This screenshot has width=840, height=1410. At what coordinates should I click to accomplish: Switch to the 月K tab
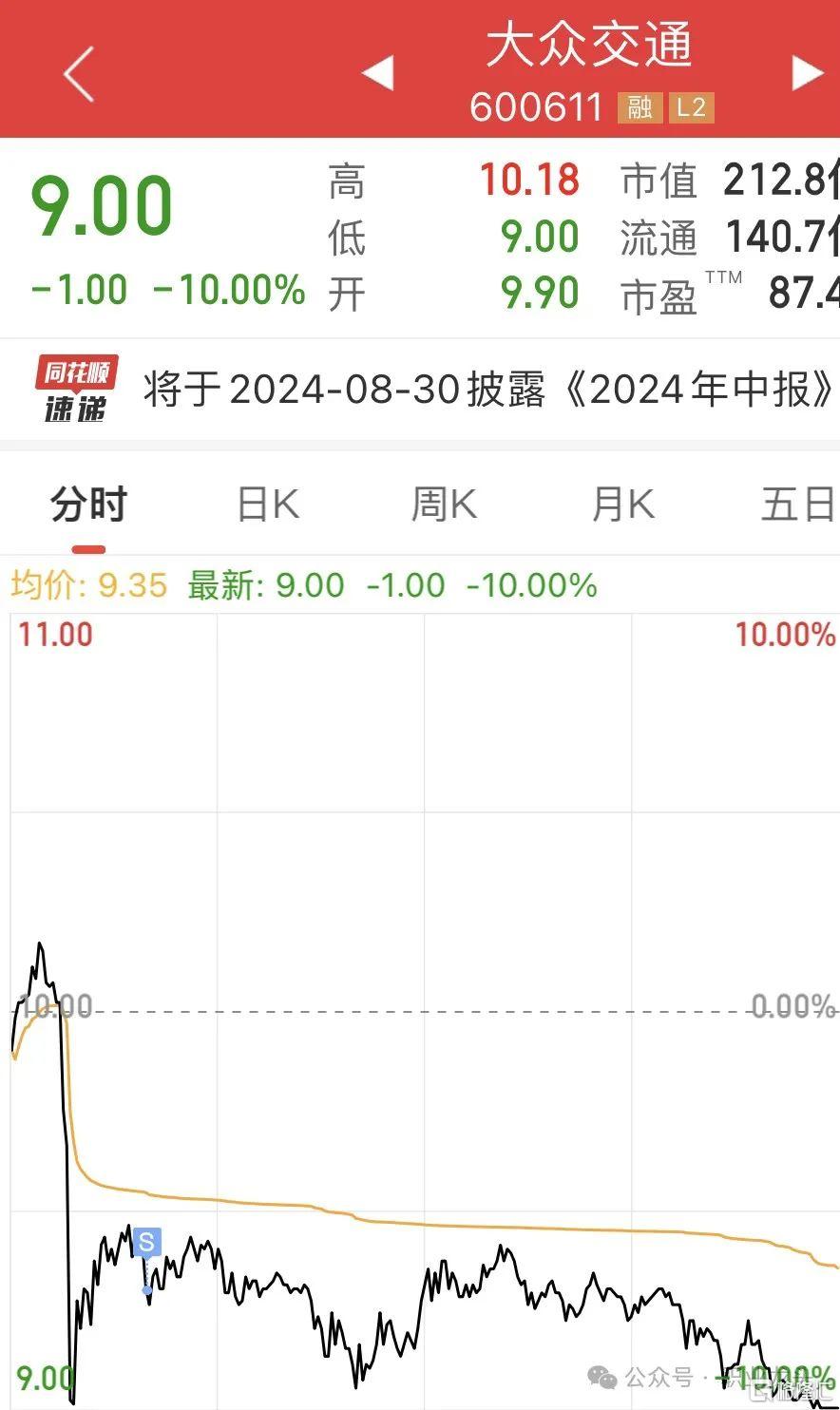pos(622,504)
